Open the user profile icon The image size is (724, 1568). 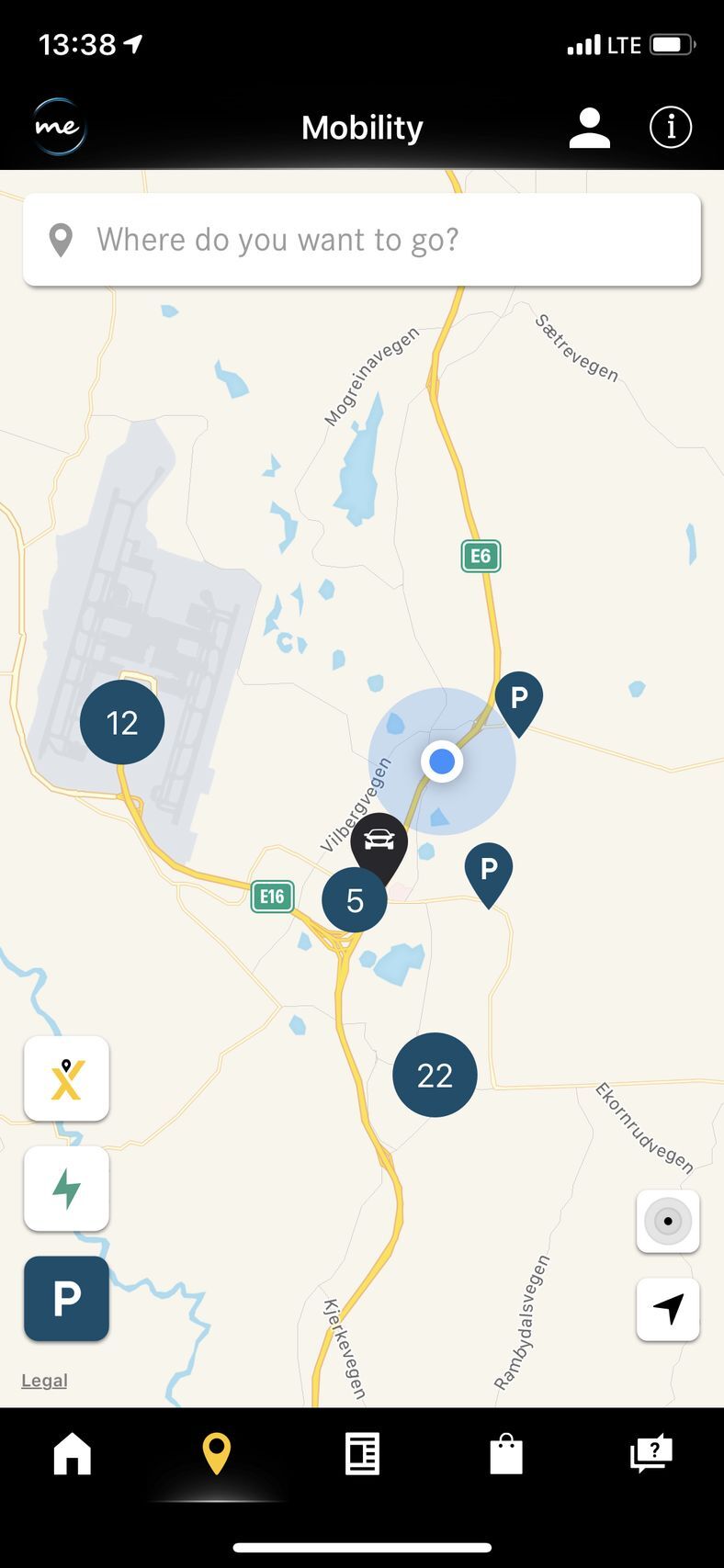590,128
